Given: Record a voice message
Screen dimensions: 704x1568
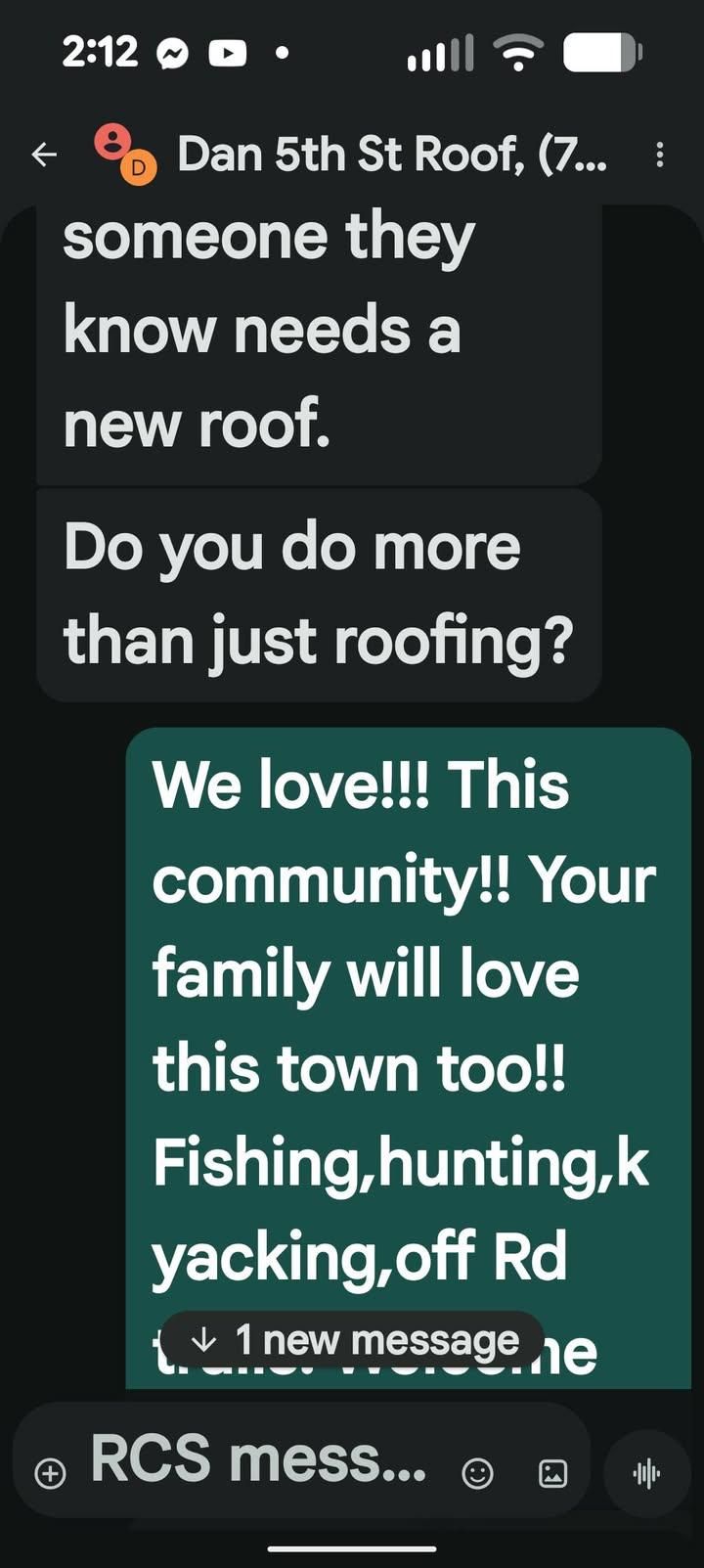Looking at the screenshot, I should point(646,1473).
